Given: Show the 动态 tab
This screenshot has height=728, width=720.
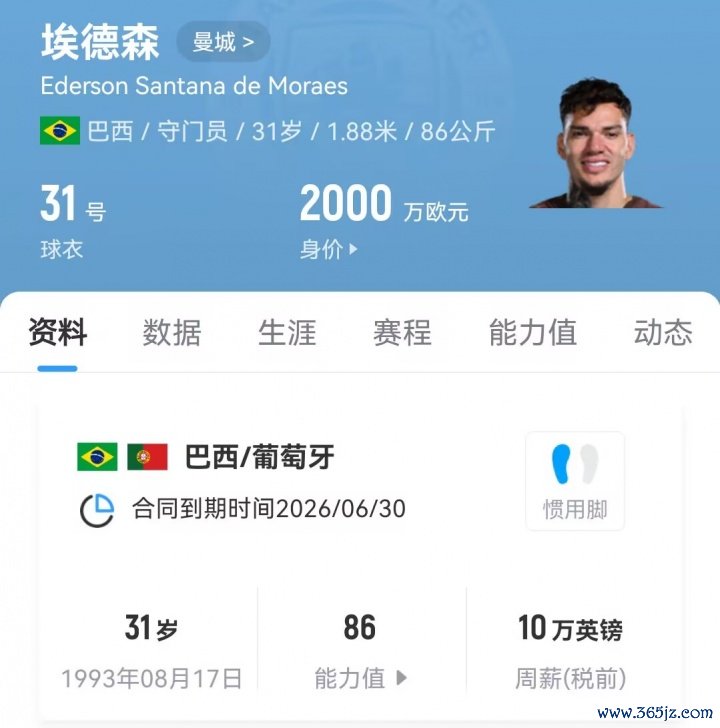Looking at the screenshot, I should (663, 332).
